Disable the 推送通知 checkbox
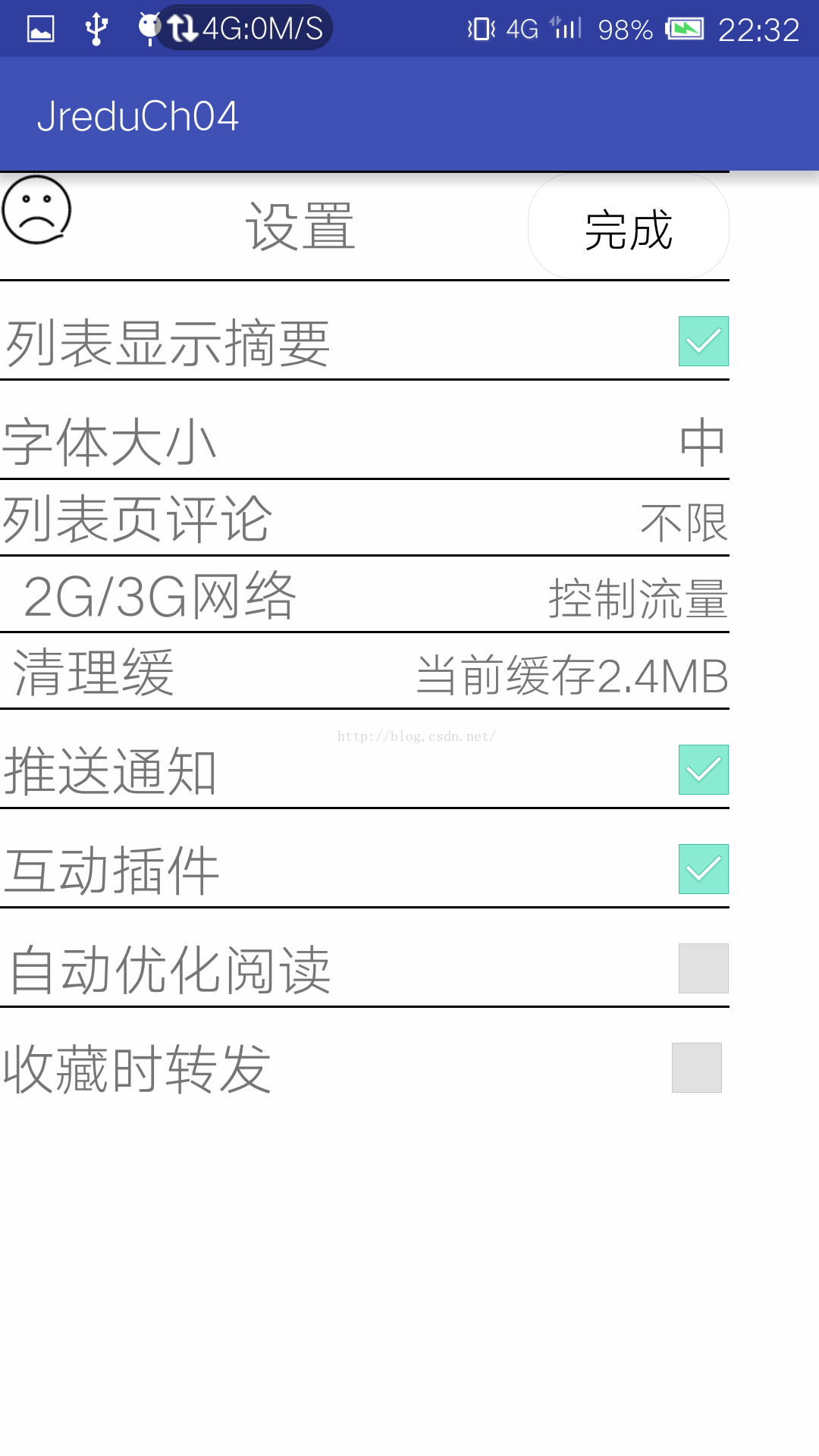The width and height of the screenshot is (819, 1456). coord(704,770)
